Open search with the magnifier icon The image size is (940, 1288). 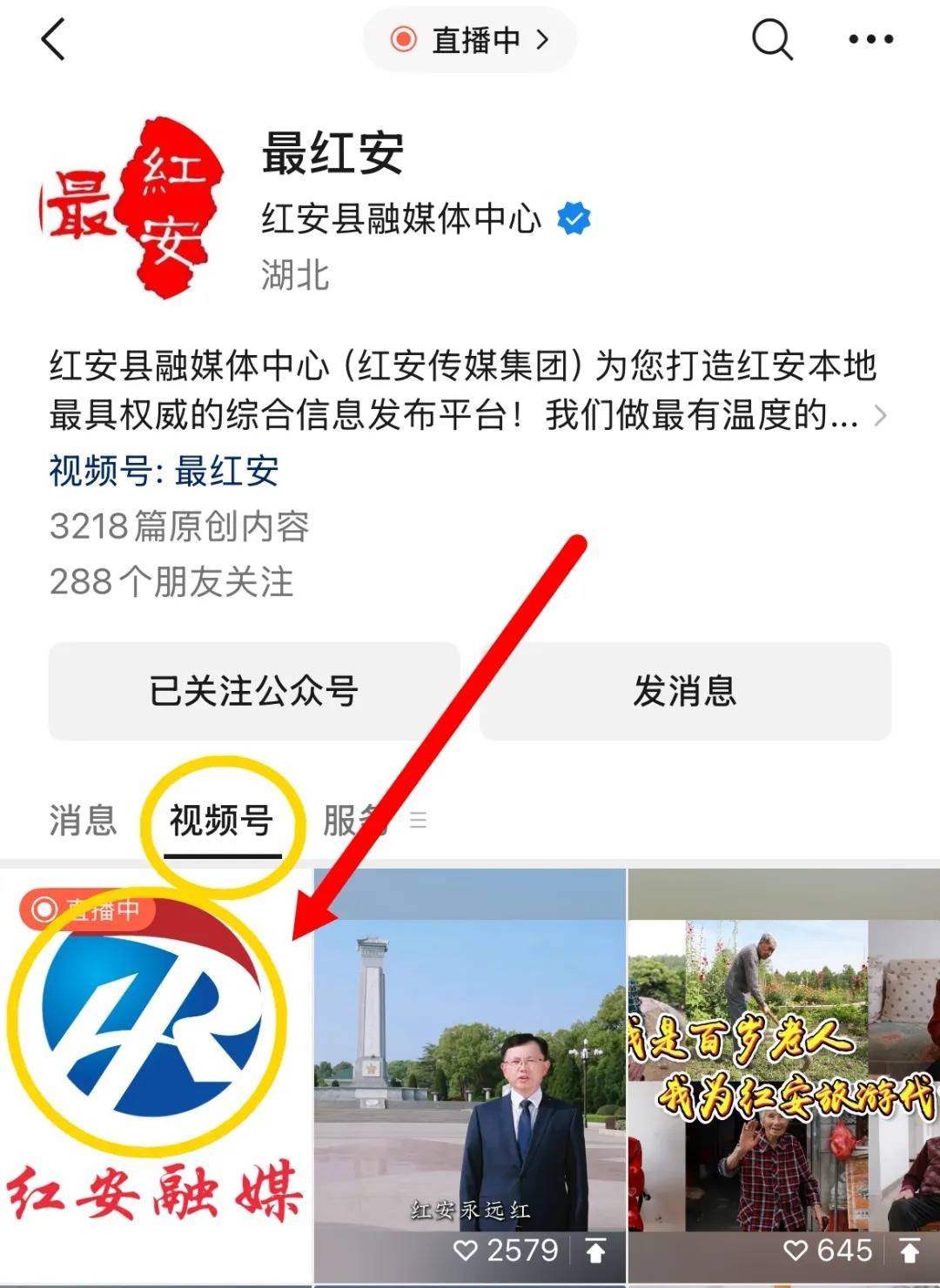point(772,40)
